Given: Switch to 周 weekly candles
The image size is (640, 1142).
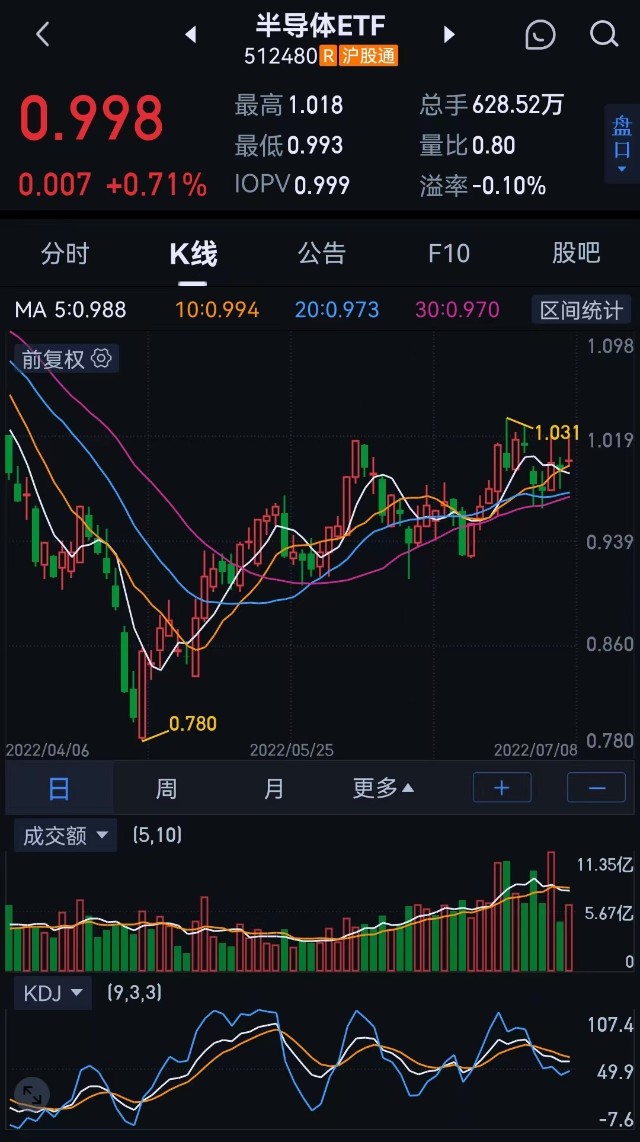Looking at the screenshot, I should pyautogui.click(x=166, y=788).
